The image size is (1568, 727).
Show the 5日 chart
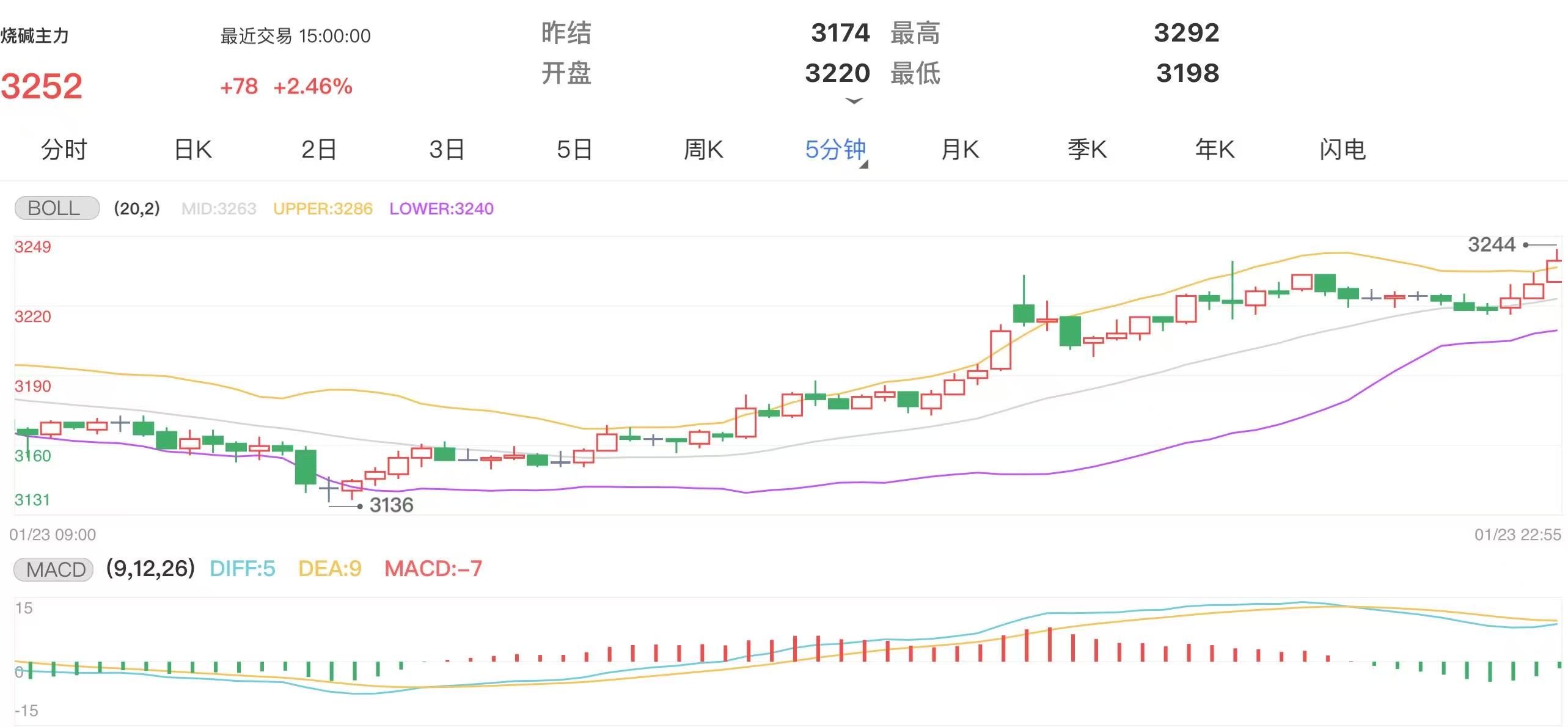574,150
